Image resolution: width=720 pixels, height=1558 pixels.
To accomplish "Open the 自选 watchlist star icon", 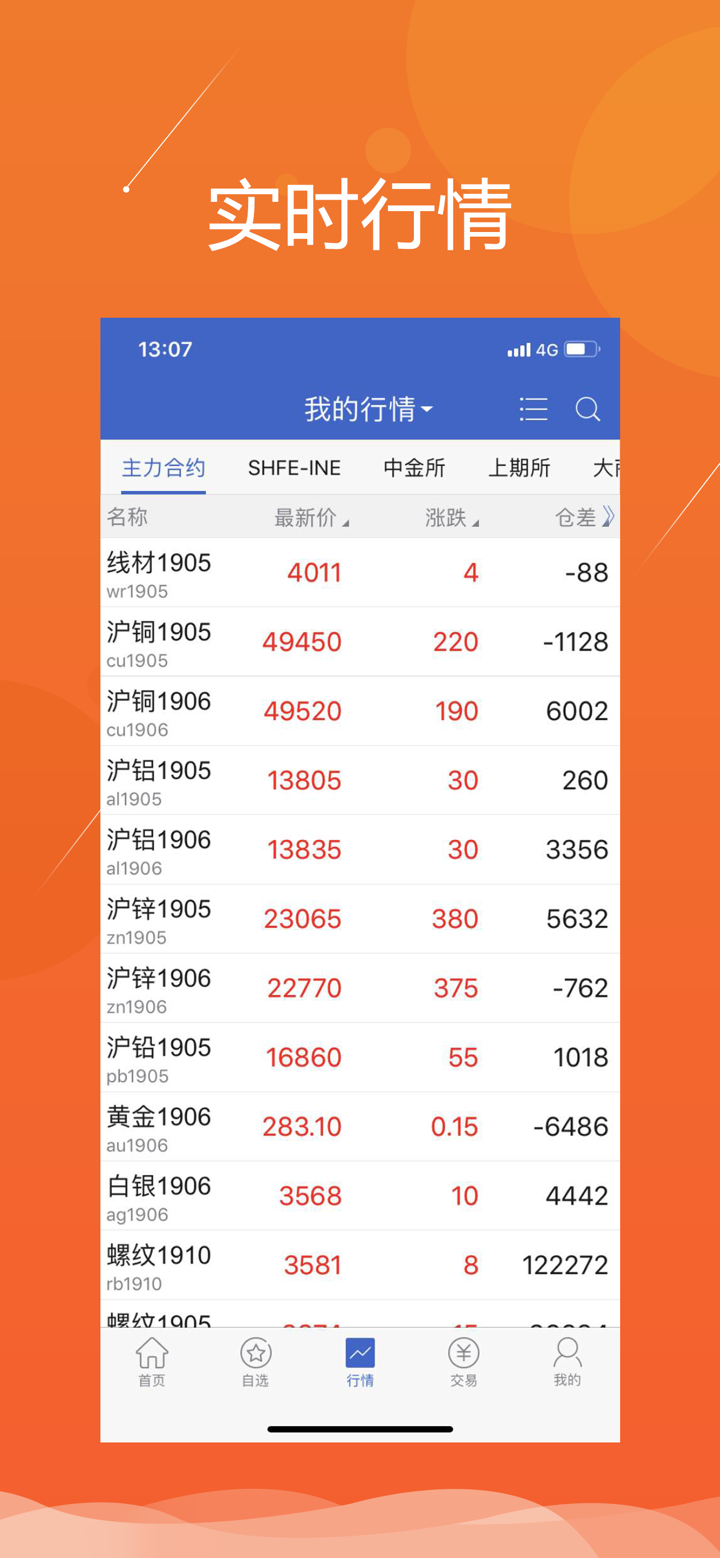I will pos(255,1360).
